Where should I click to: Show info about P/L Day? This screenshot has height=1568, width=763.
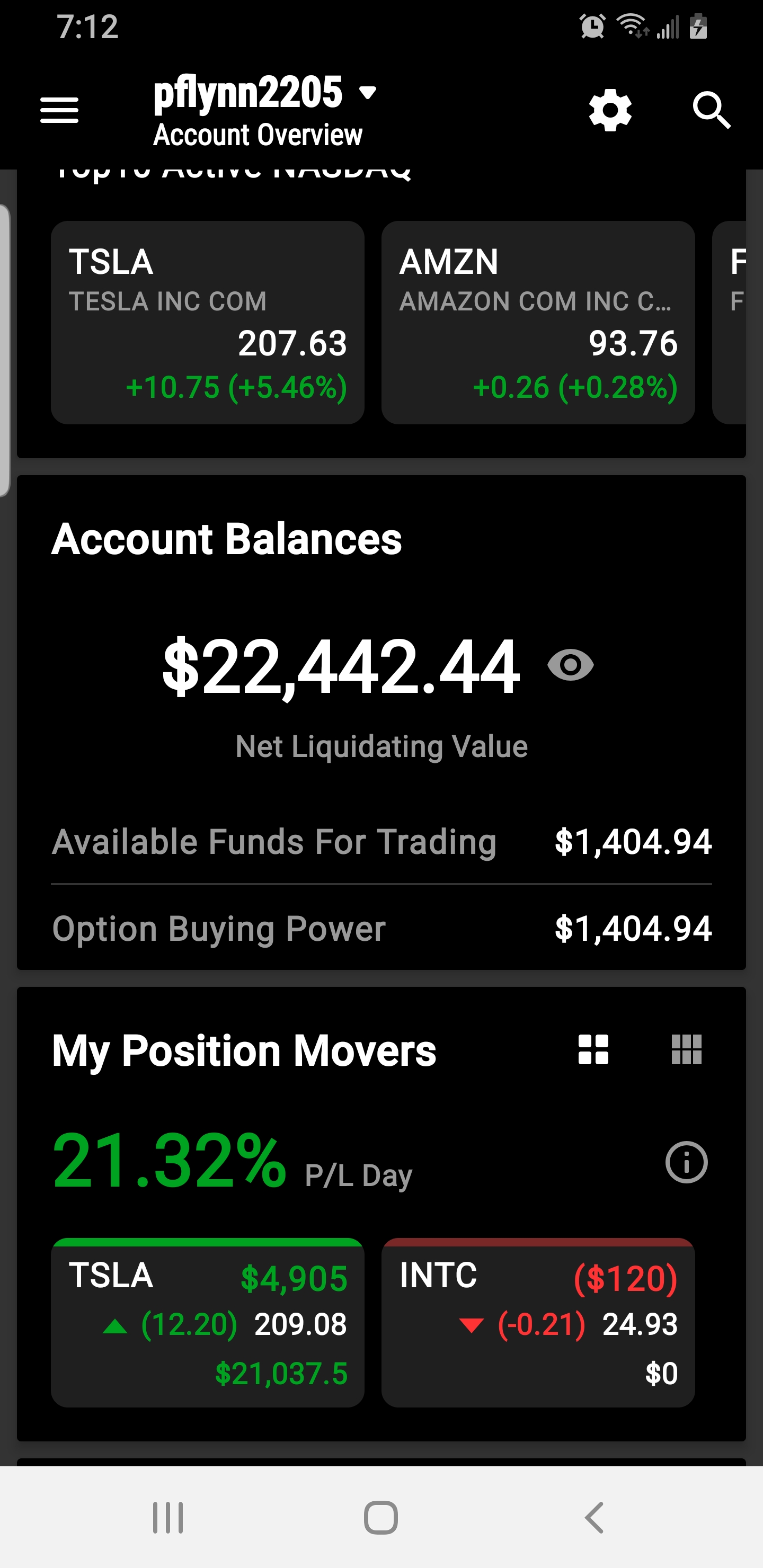(686, 1162)
